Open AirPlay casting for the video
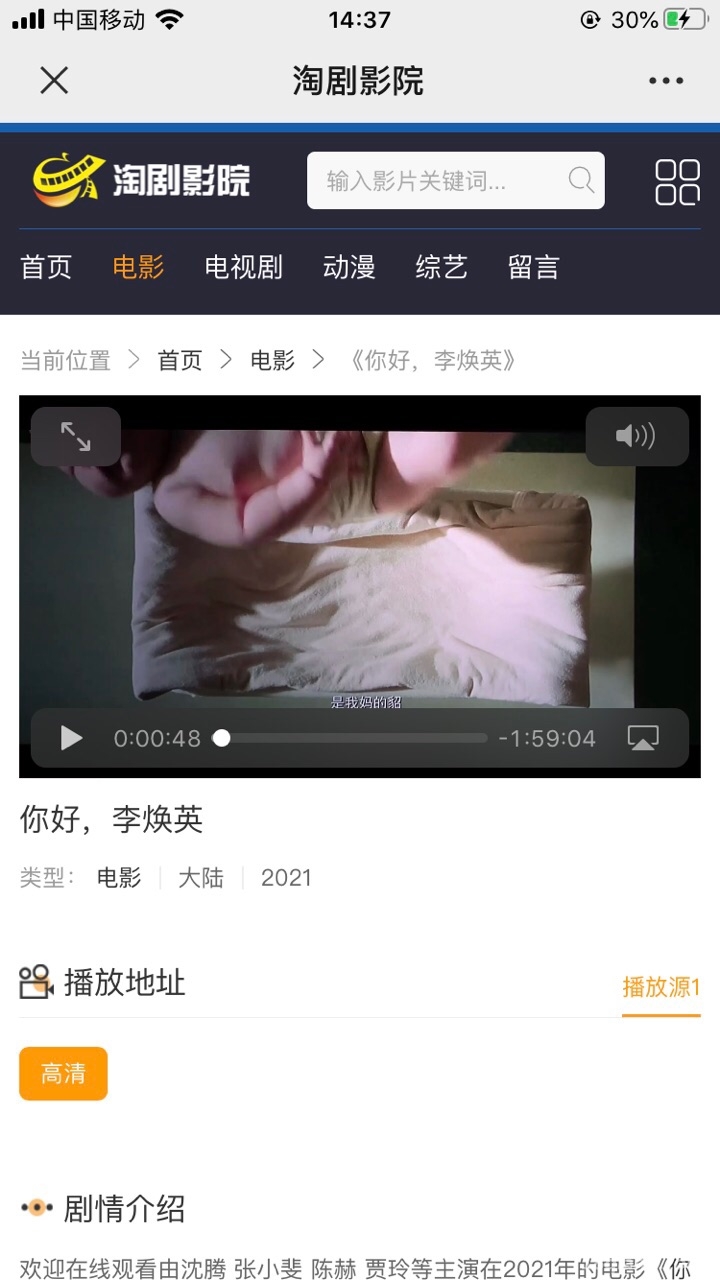 click(642, 738)
